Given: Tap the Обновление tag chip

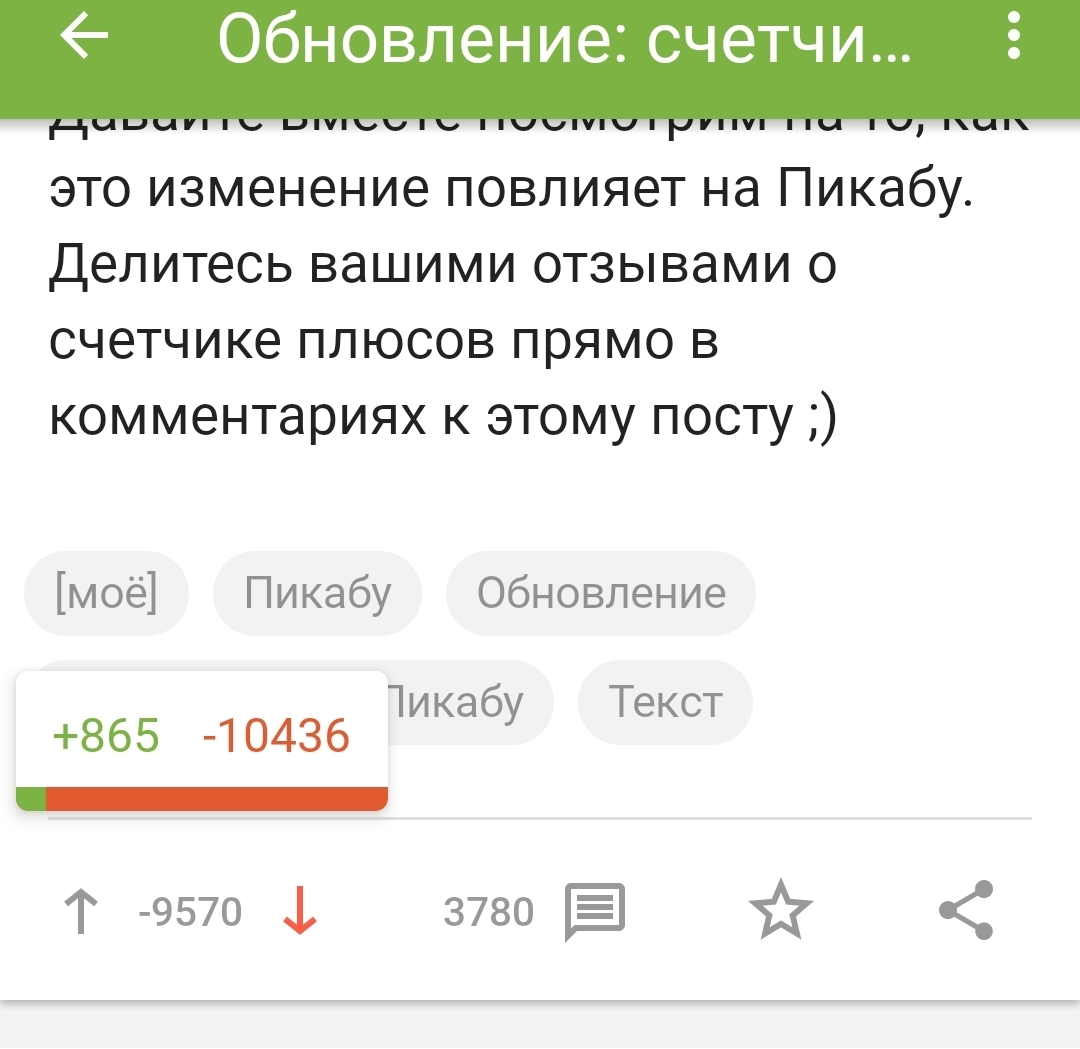Looking at the screenshot, I should tap(601, 593).
